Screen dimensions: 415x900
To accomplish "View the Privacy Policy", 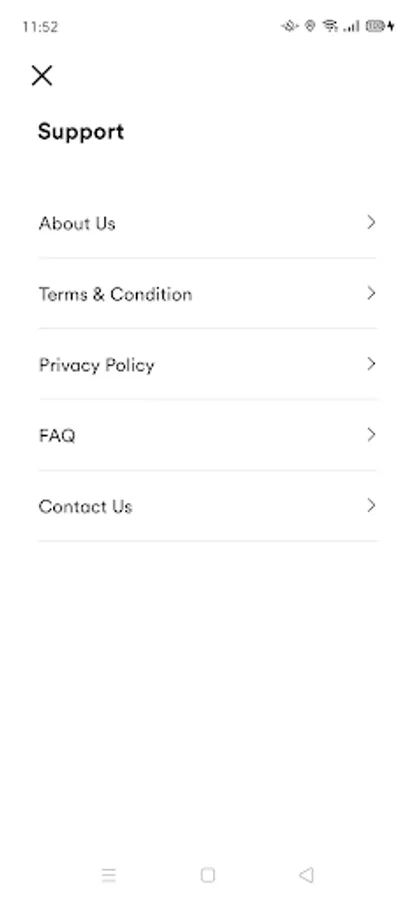I will 207,364.
